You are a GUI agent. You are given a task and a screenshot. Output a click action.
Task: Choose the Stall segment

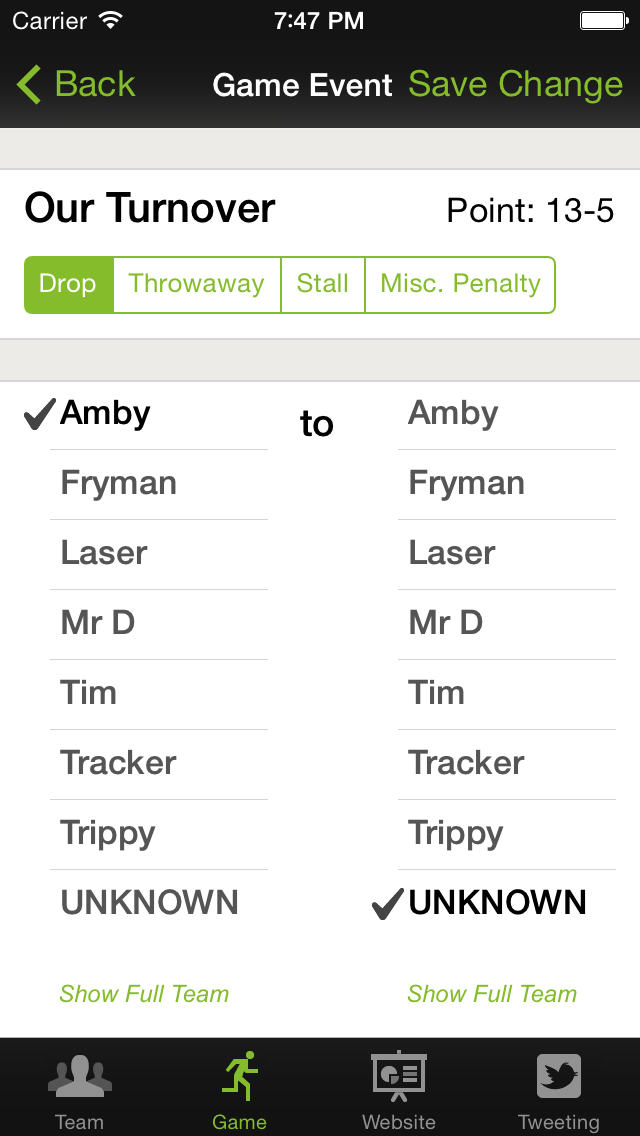[x=323, y=285]
